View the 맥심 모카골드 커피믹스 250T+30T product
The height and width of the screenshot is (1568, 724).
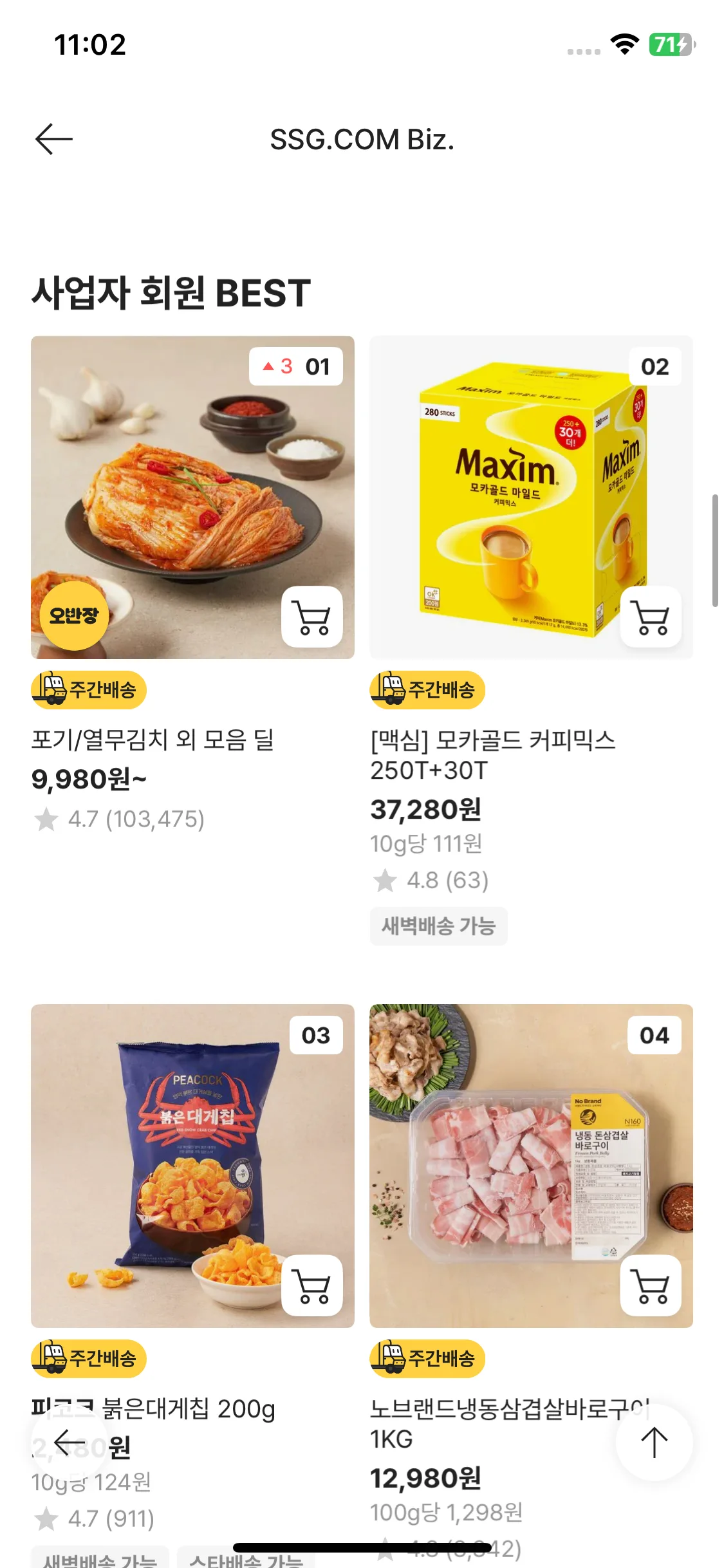click(x=492, y=754)
